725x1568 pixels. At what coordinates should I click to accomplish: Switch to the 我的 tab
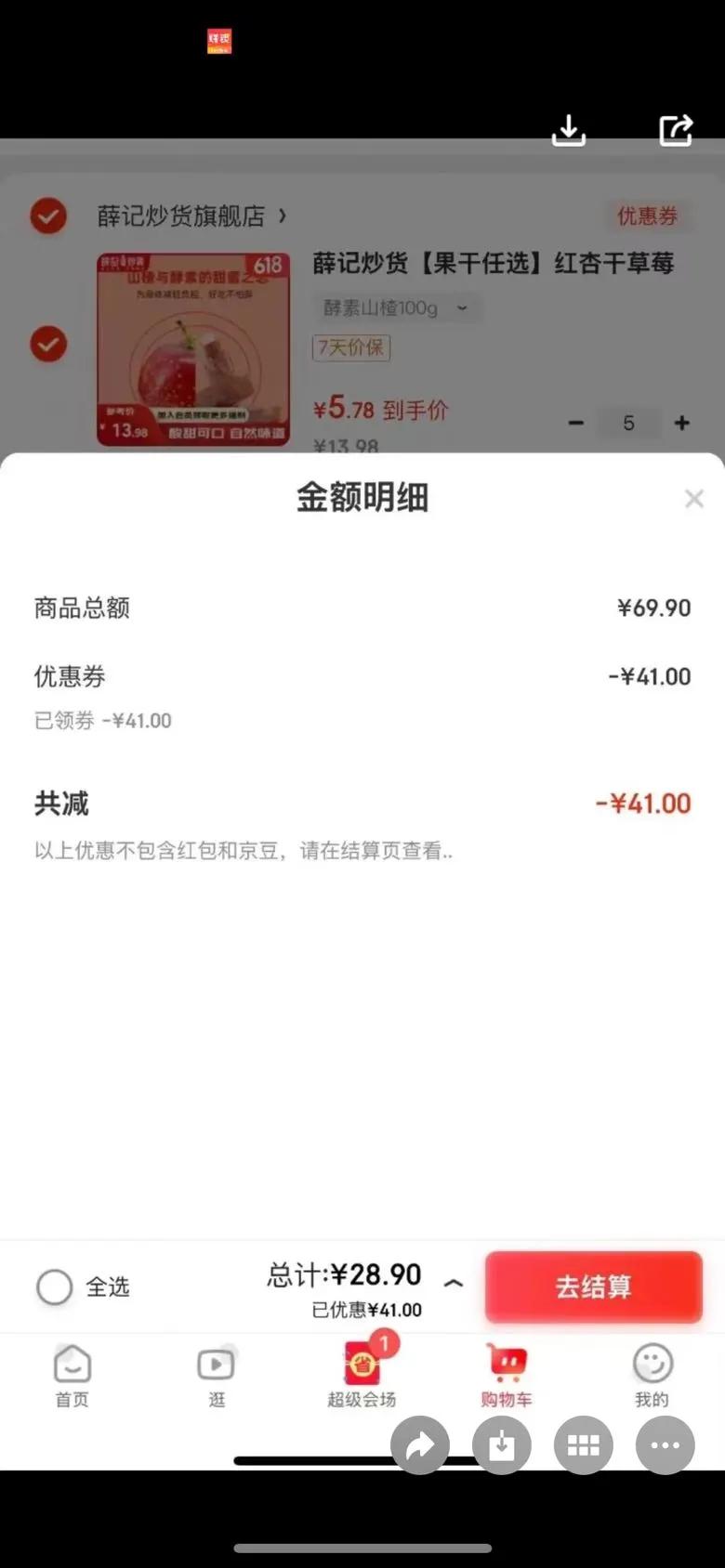pos(652,1376)
